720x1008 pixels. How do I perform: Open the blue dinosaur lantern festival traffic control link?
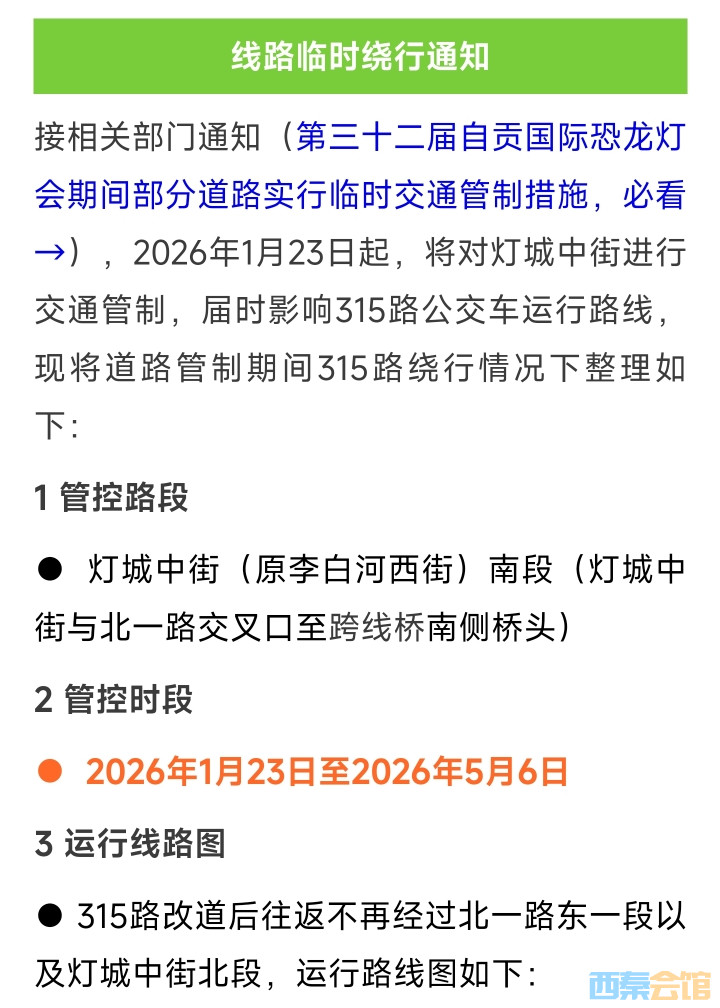[x=360, y=195]
